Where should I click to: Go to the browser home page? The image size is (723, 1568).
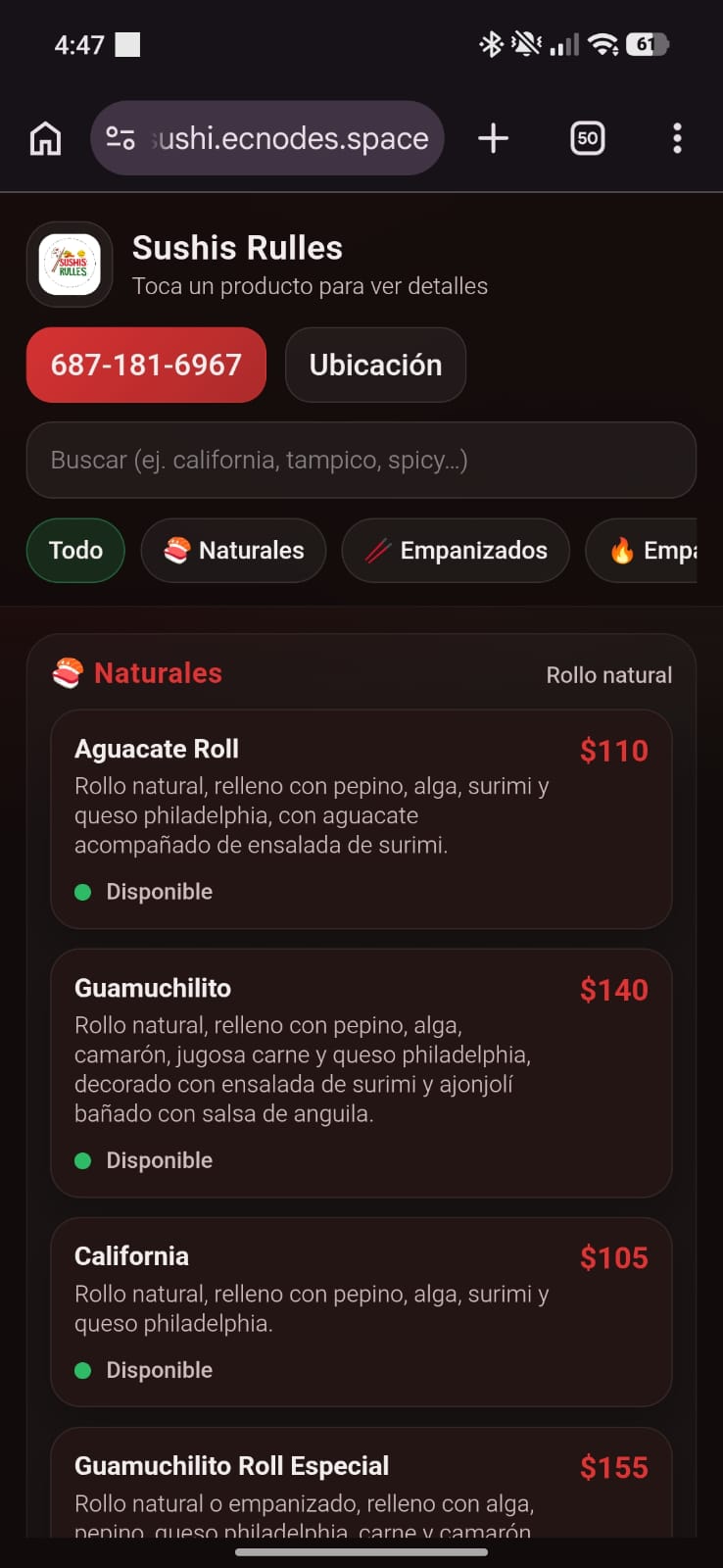[45, 138]
